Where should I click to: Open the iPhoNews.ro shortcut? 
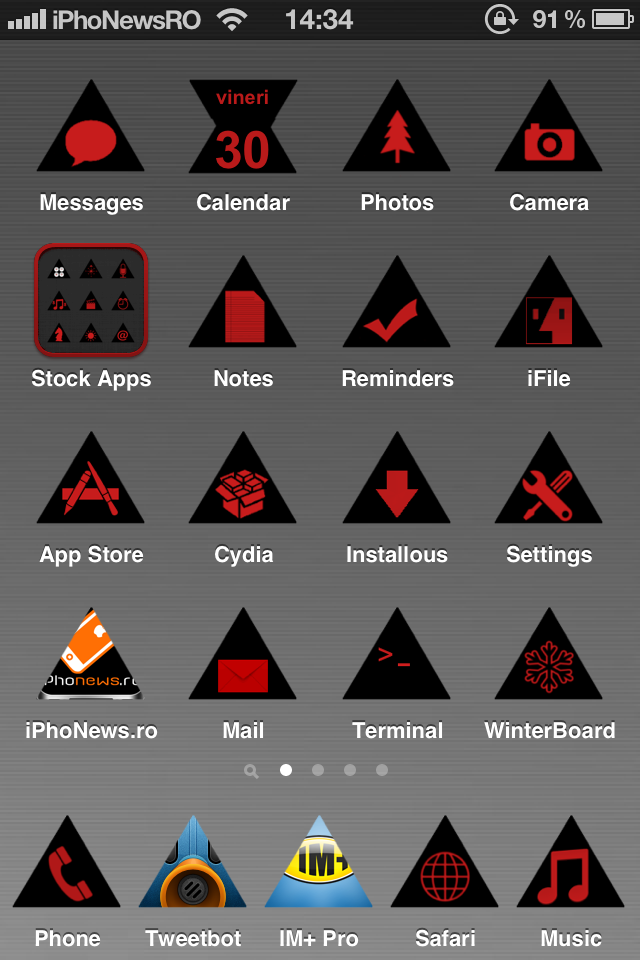pos(91,660)
